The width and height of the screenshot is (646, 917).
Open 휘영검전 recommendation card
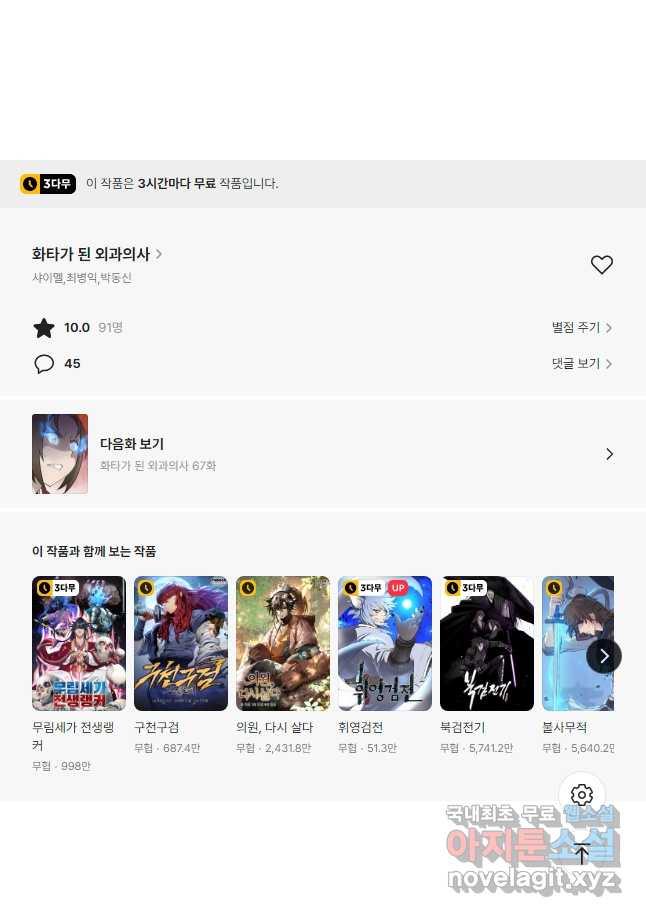point(385,644)
